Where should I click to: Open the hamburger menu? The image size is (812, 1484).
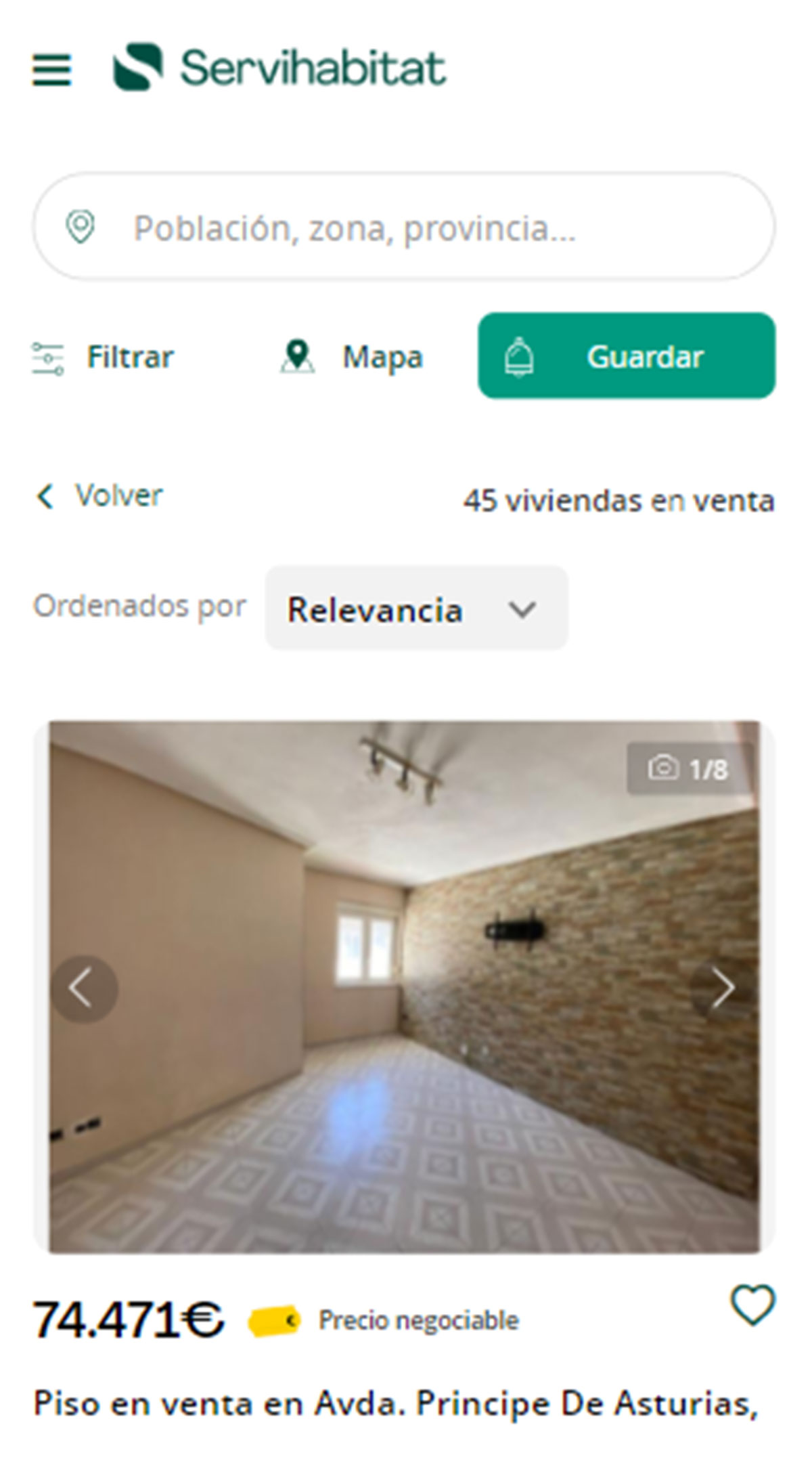tap(52, 70)
